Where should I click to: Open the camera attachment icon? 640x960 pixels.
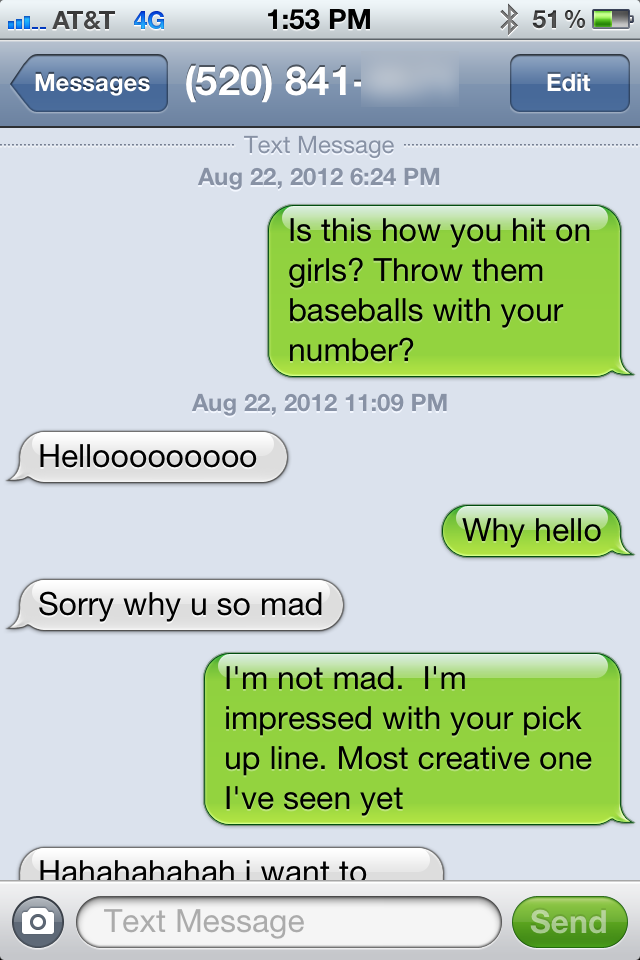(x=38, y=921)
